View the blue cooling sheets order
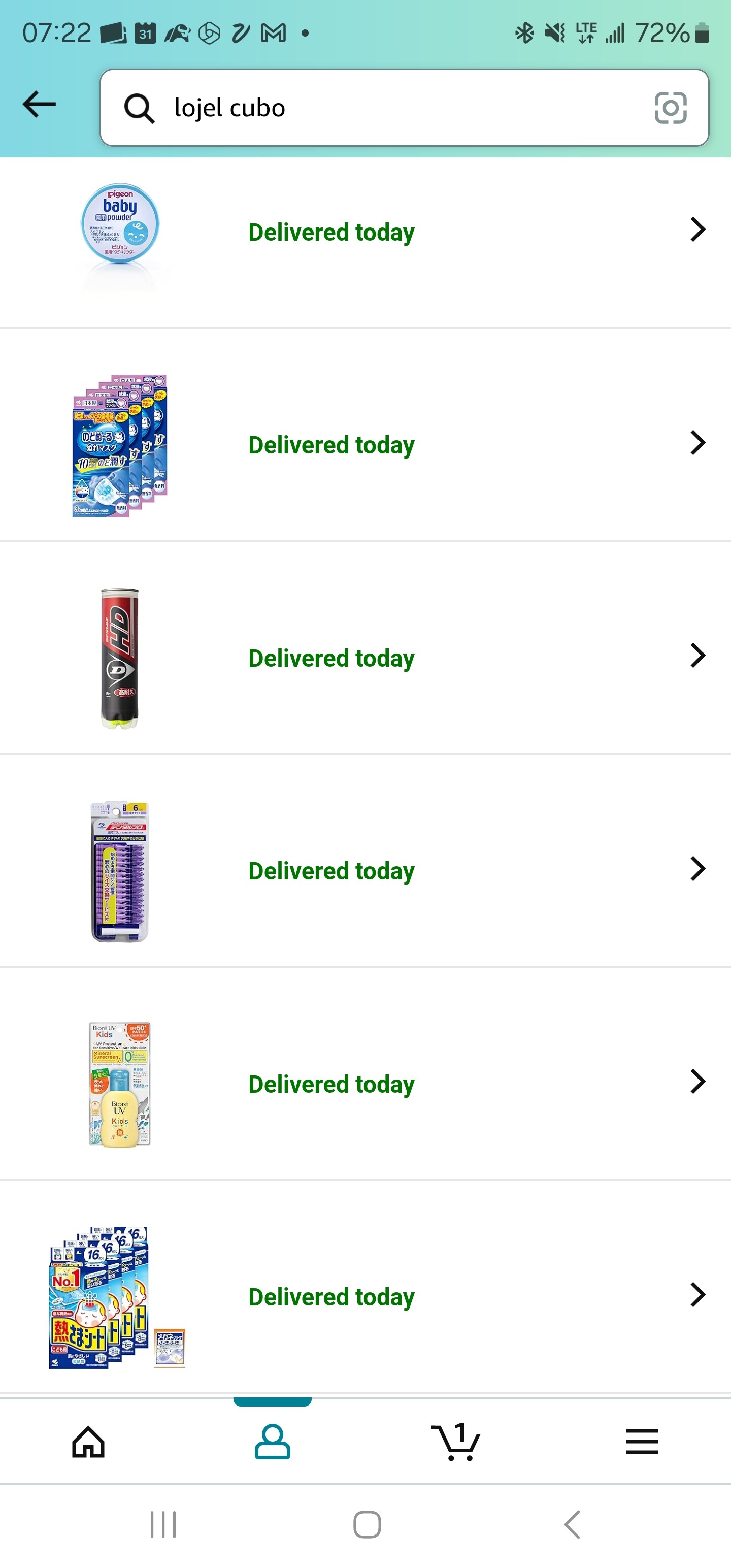Image resolution: width=731 pixels, height=1568 pixels. (365, 1296)
